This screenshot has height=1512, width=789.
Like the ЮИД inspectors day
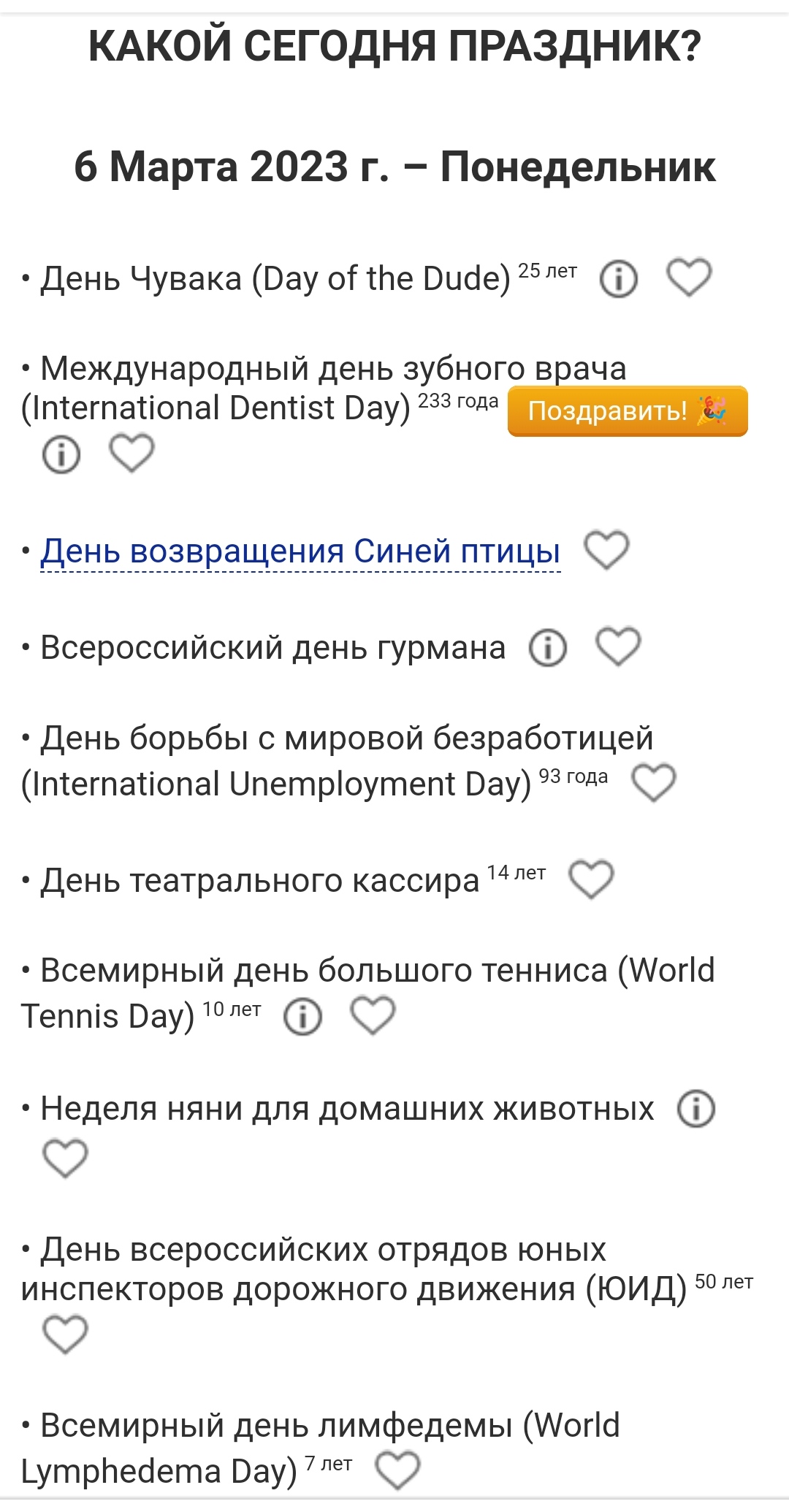point(65,1334)
